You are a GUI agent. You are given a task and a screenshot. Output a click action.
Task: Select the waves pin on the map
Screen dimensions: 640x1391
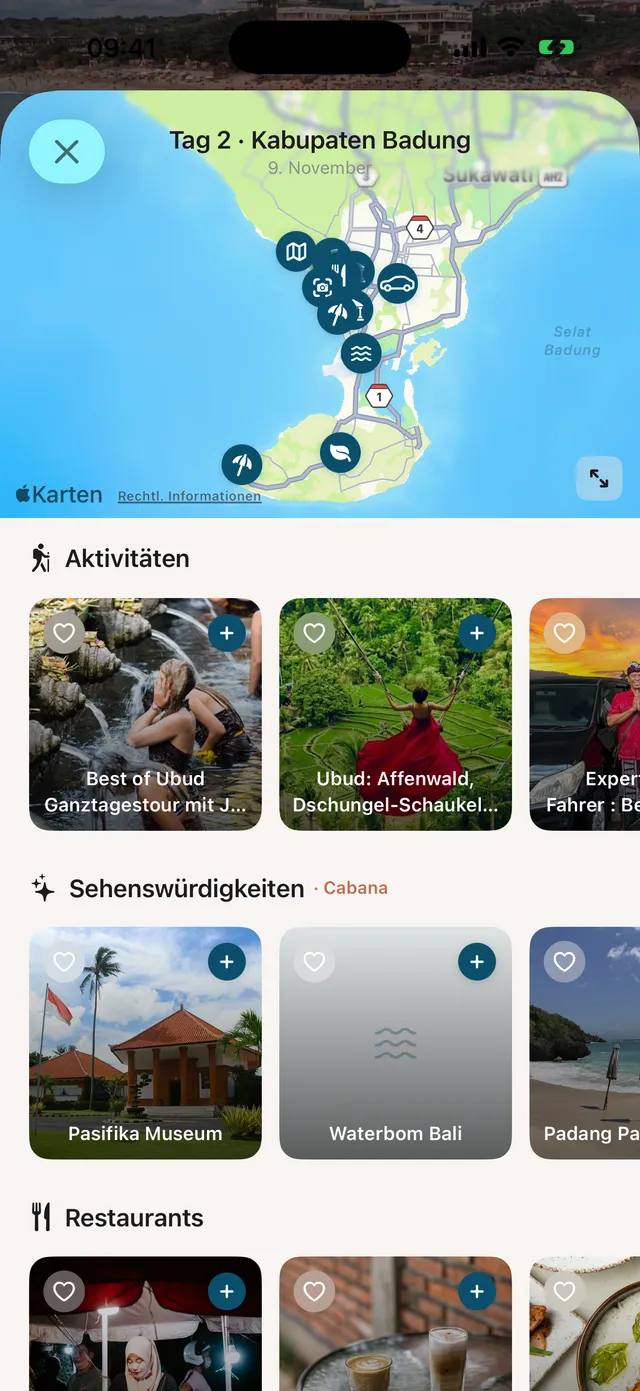click(x=361, y=353)
